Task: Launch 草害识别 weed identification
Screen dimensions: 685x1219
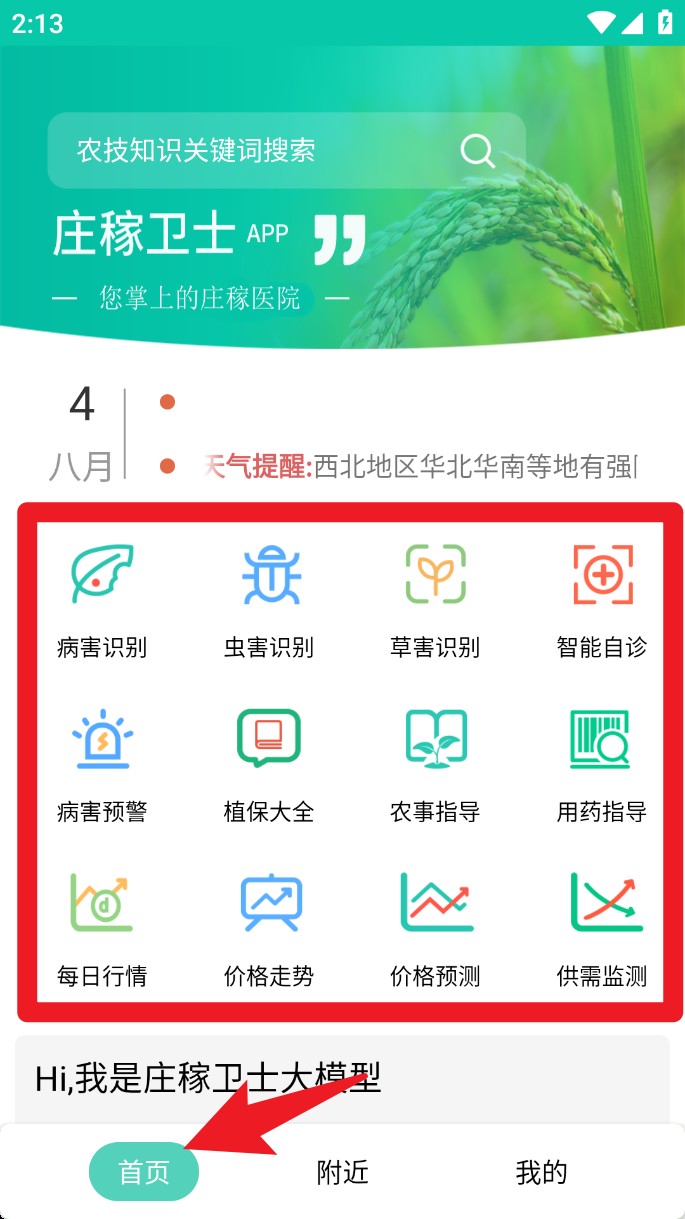Action: click(435, 600)
